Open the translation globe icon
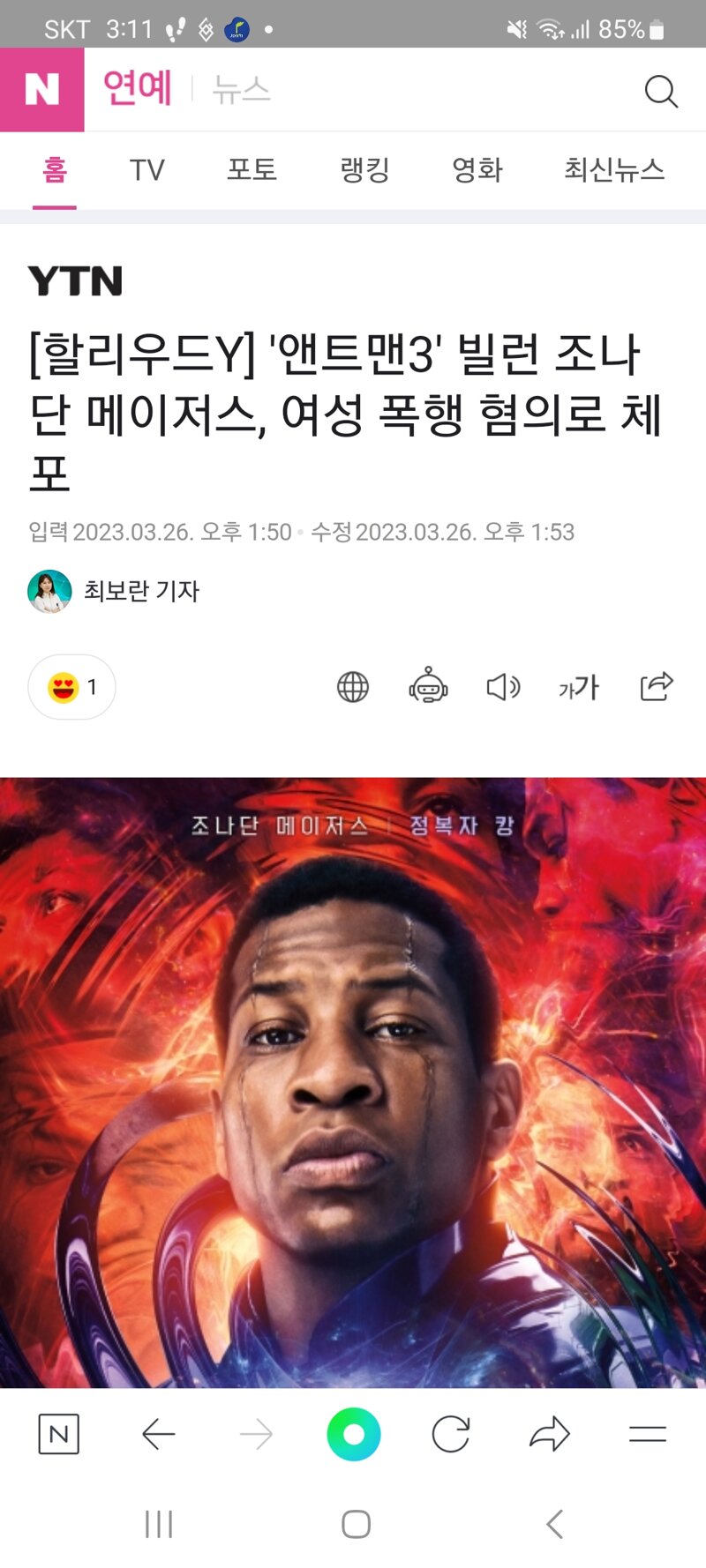 [353, 687]
